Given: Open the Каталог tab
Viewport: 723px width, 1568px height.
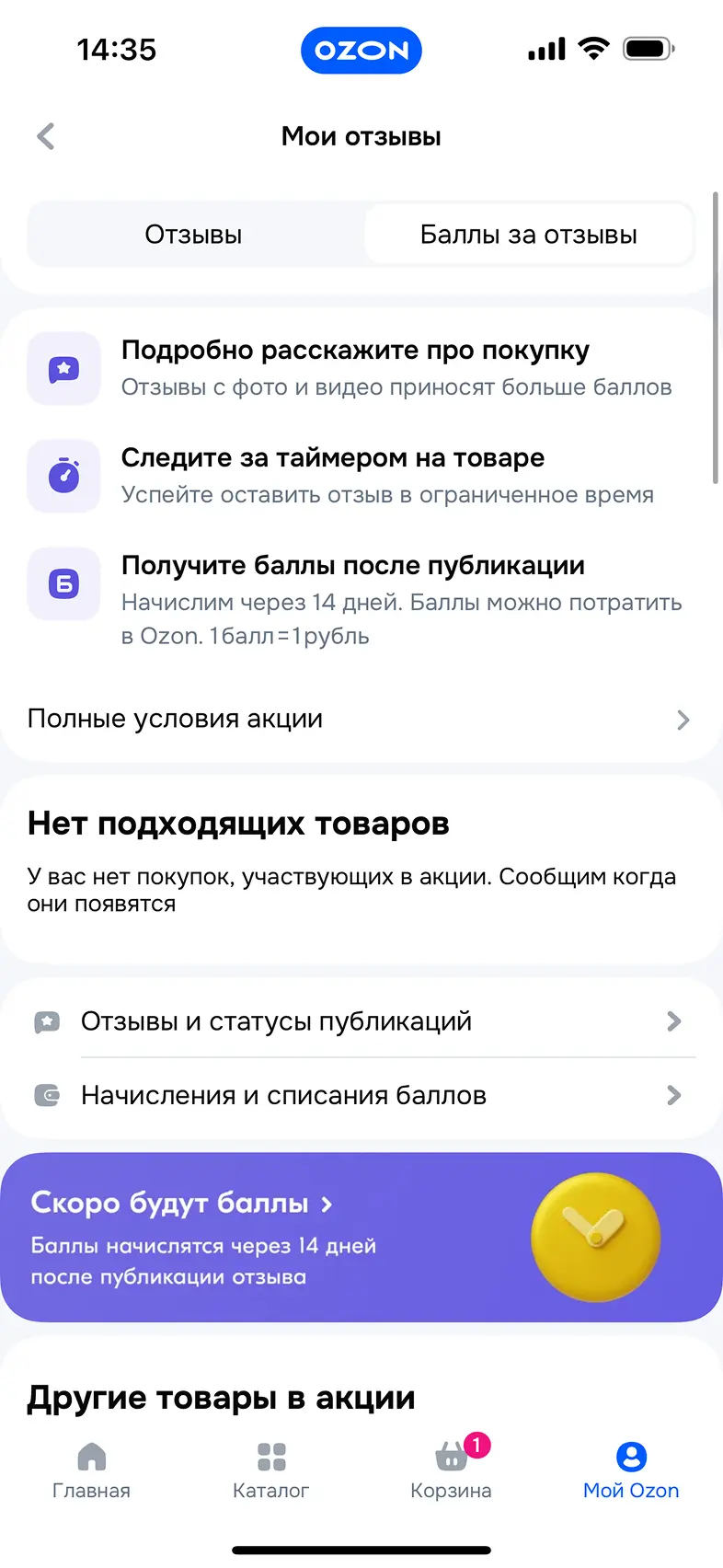Looking at the screenshot, I should (x=271, y=1470).
